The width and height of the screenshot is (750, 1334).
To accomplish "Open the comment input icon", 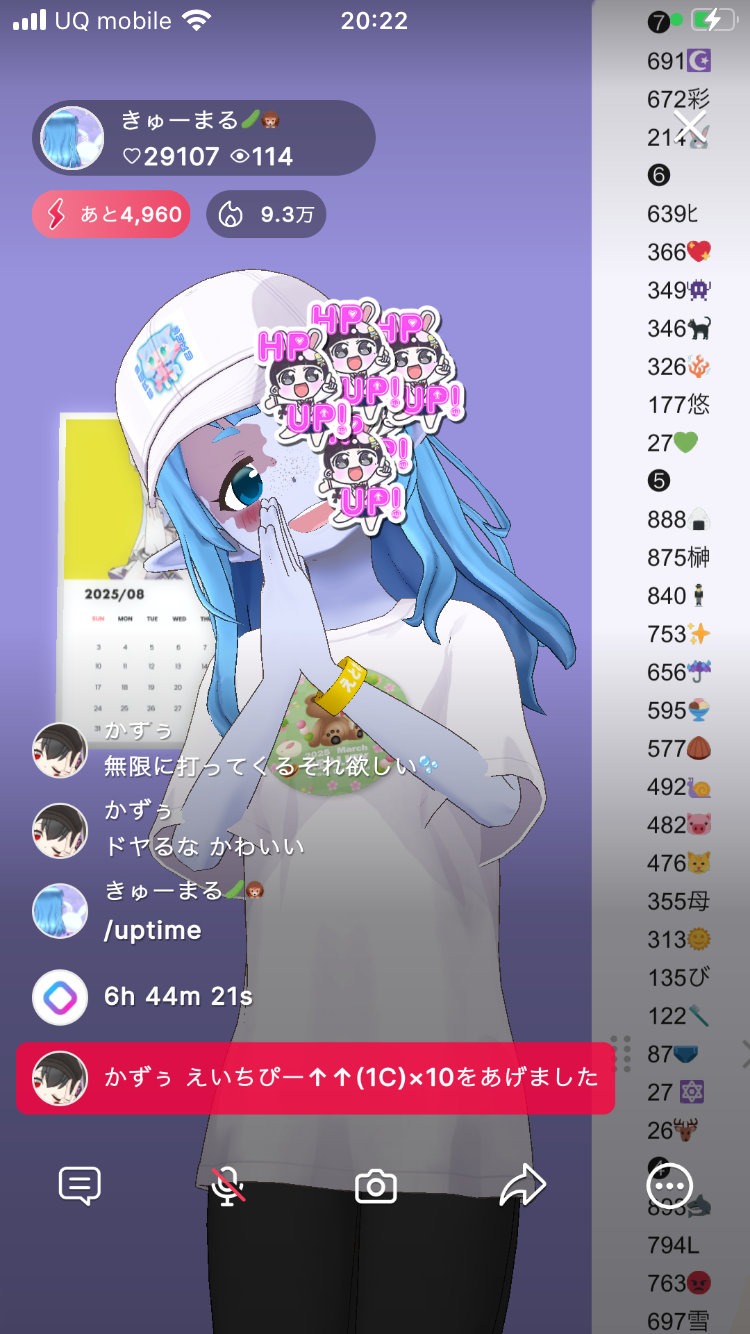I will tap(80, 1186).
